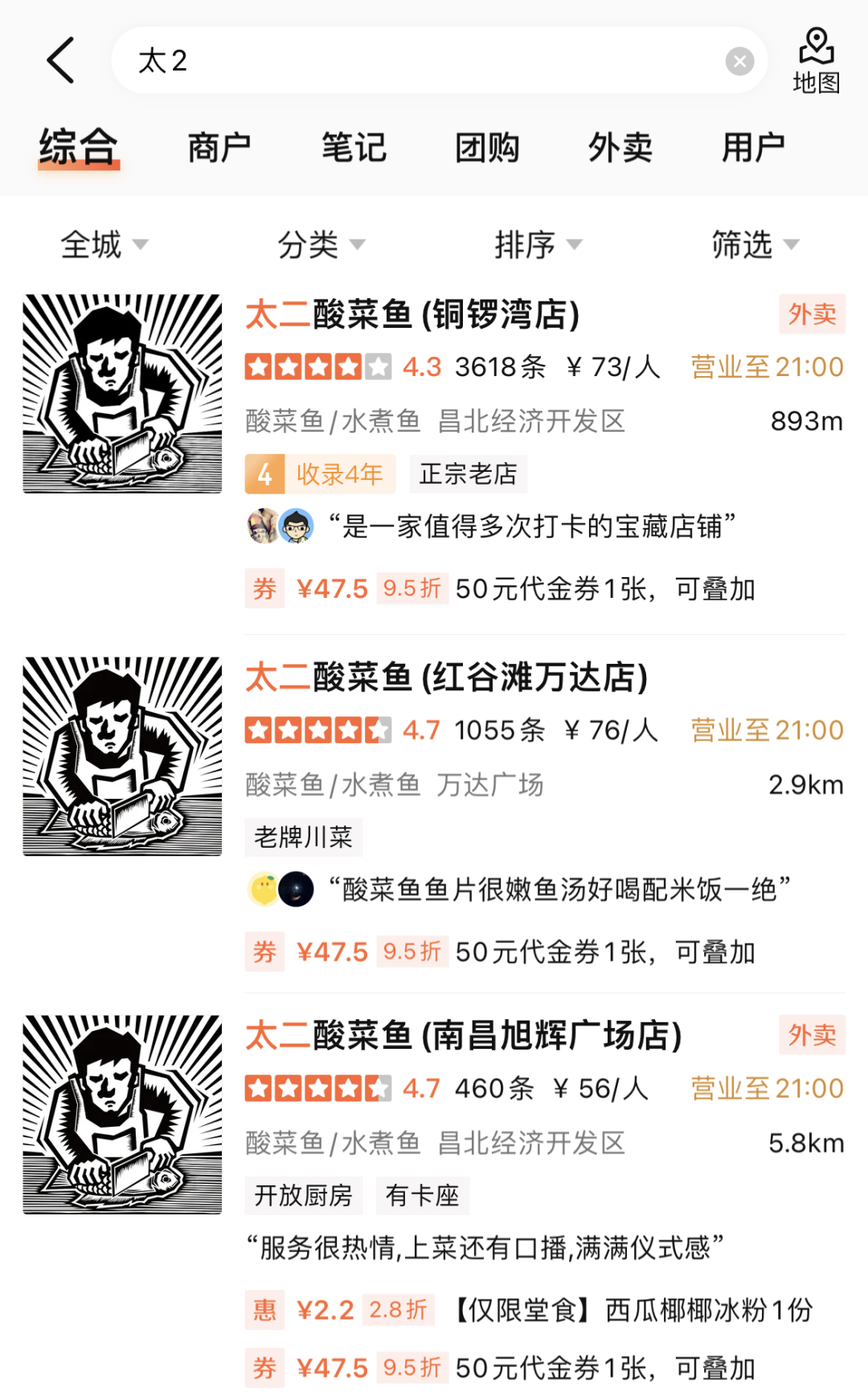Switch to the 商户 tab
The width and height of the screenshot is (868, 1396).
219,148
